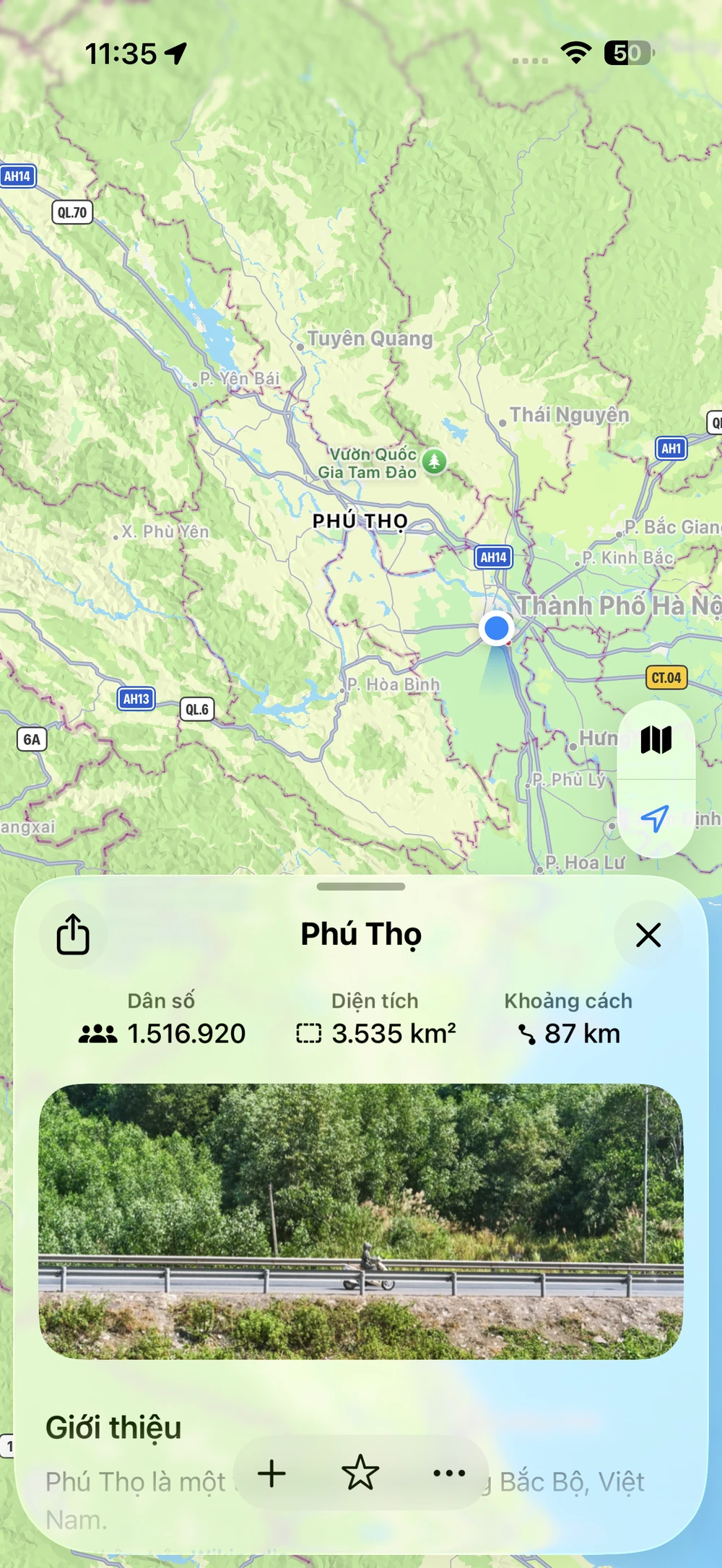
Task: Share the Phú Thọ place card
Action: coord(73,935)
